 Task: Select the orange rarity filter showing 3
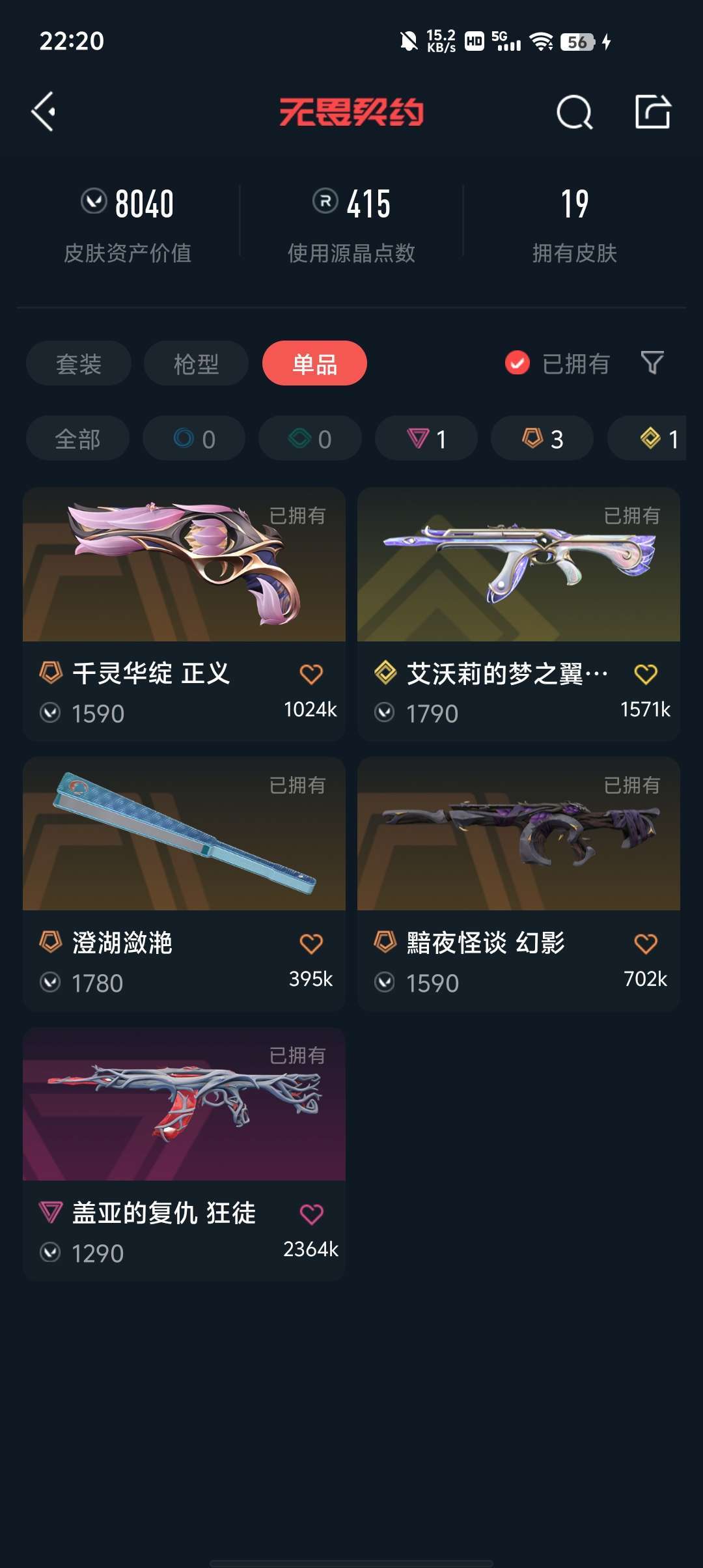tap(541, 439)
